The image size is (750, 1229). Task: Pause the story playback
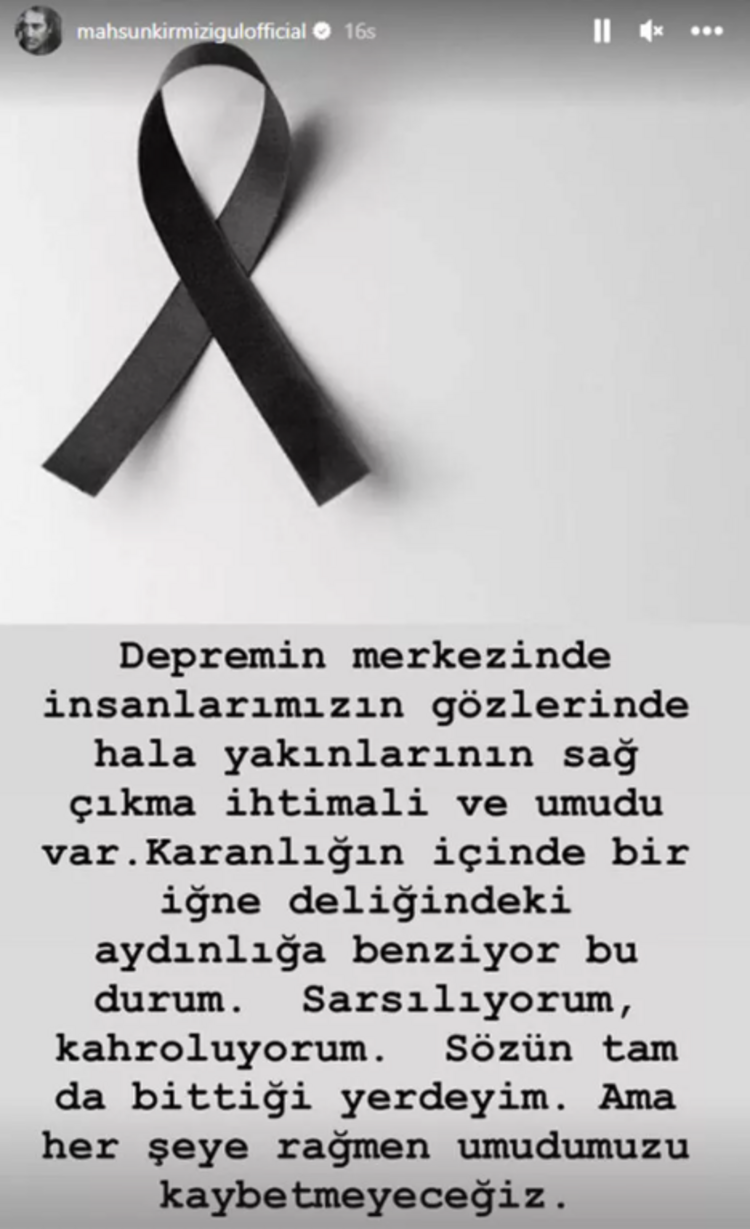point(601,32)
